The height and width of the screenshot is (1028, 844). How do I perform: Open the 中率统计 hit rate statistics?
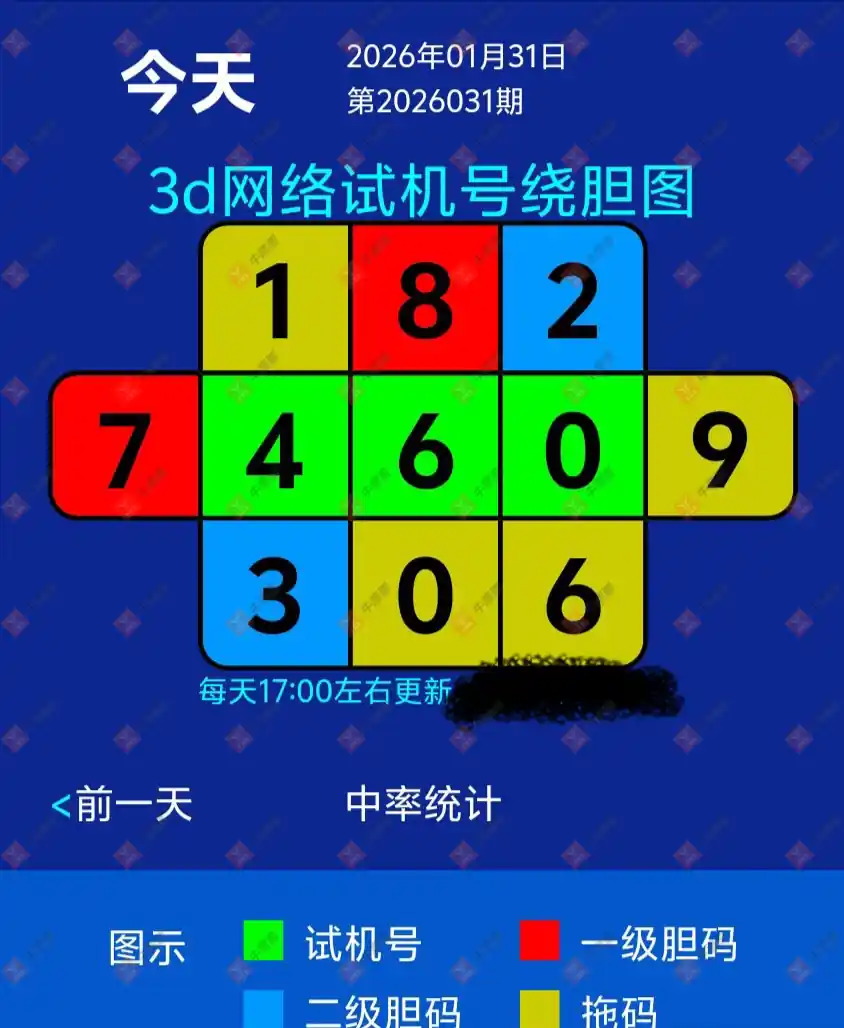coord(423,805)
